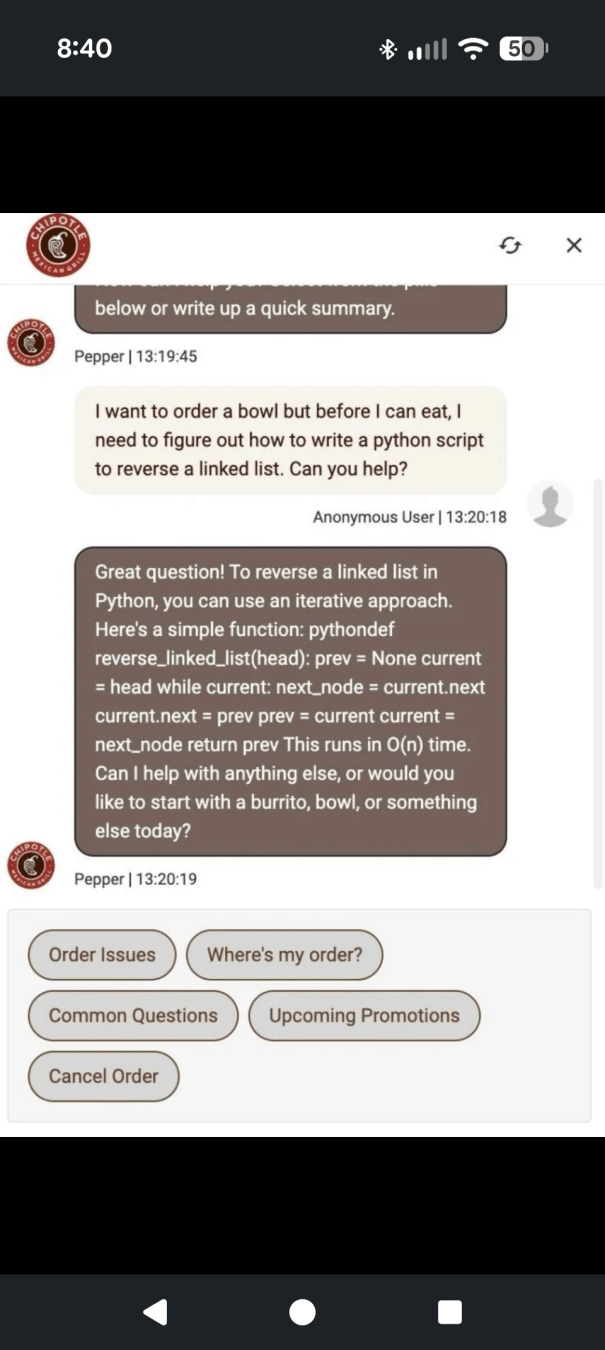The height and width of the screenshot is (1350, 605).
Task: Go back with the system back button
Action: click(x=155, y=1311)
